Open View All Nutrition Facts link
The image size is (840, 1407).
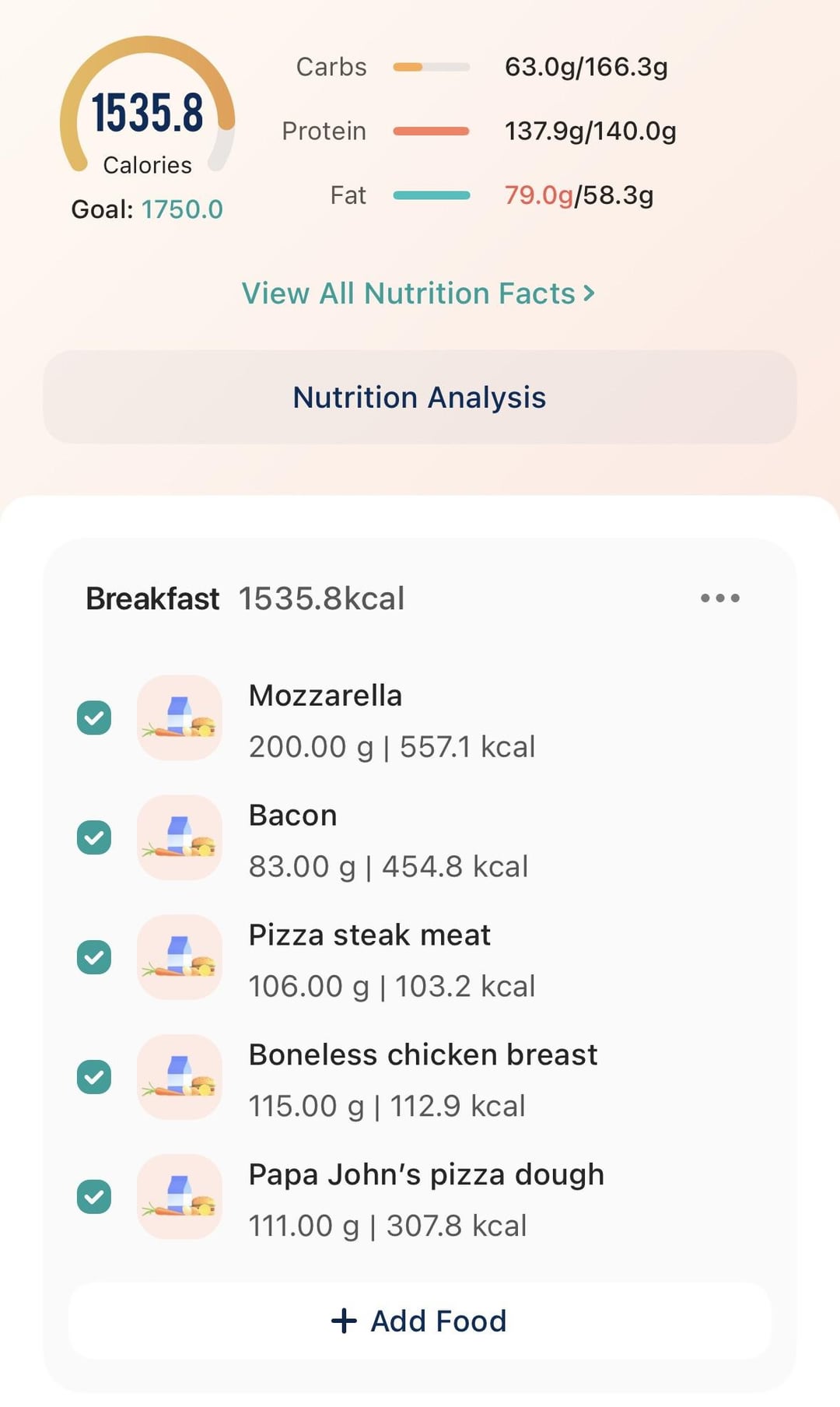pos(418,293)
